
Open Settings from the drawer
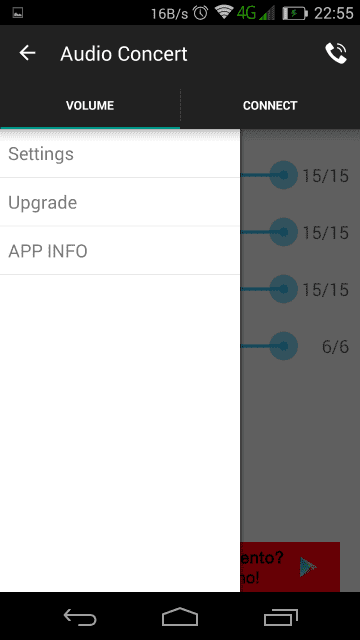click(120, 154)
